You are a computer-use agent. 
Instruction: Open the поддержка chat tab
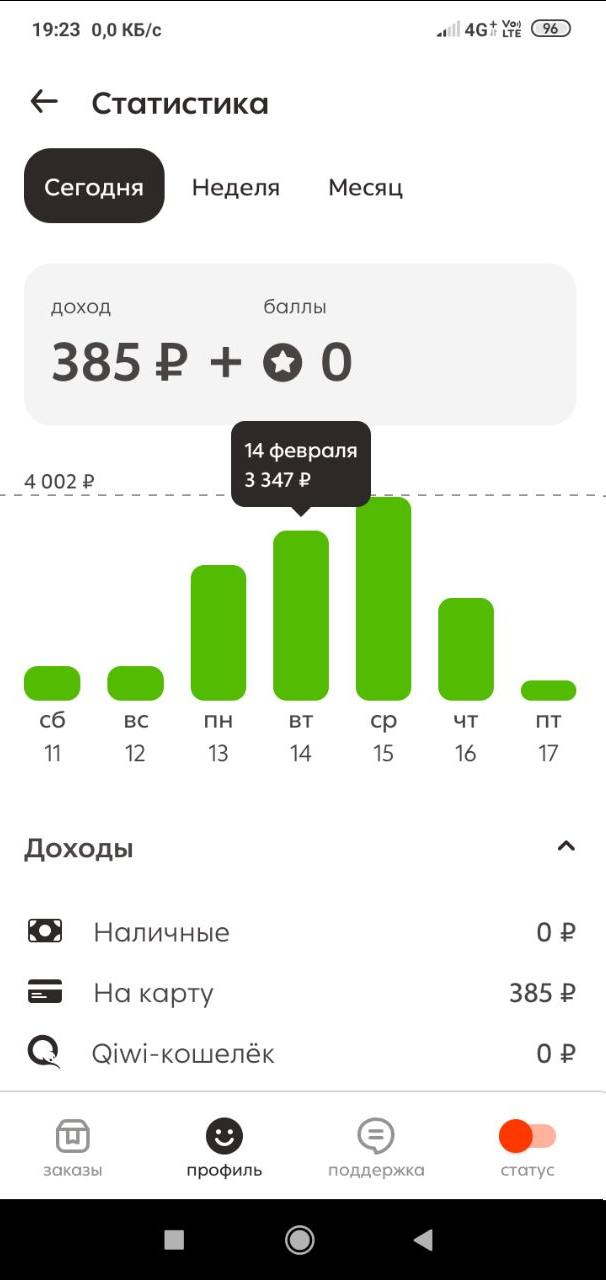tap(376, 1148)
